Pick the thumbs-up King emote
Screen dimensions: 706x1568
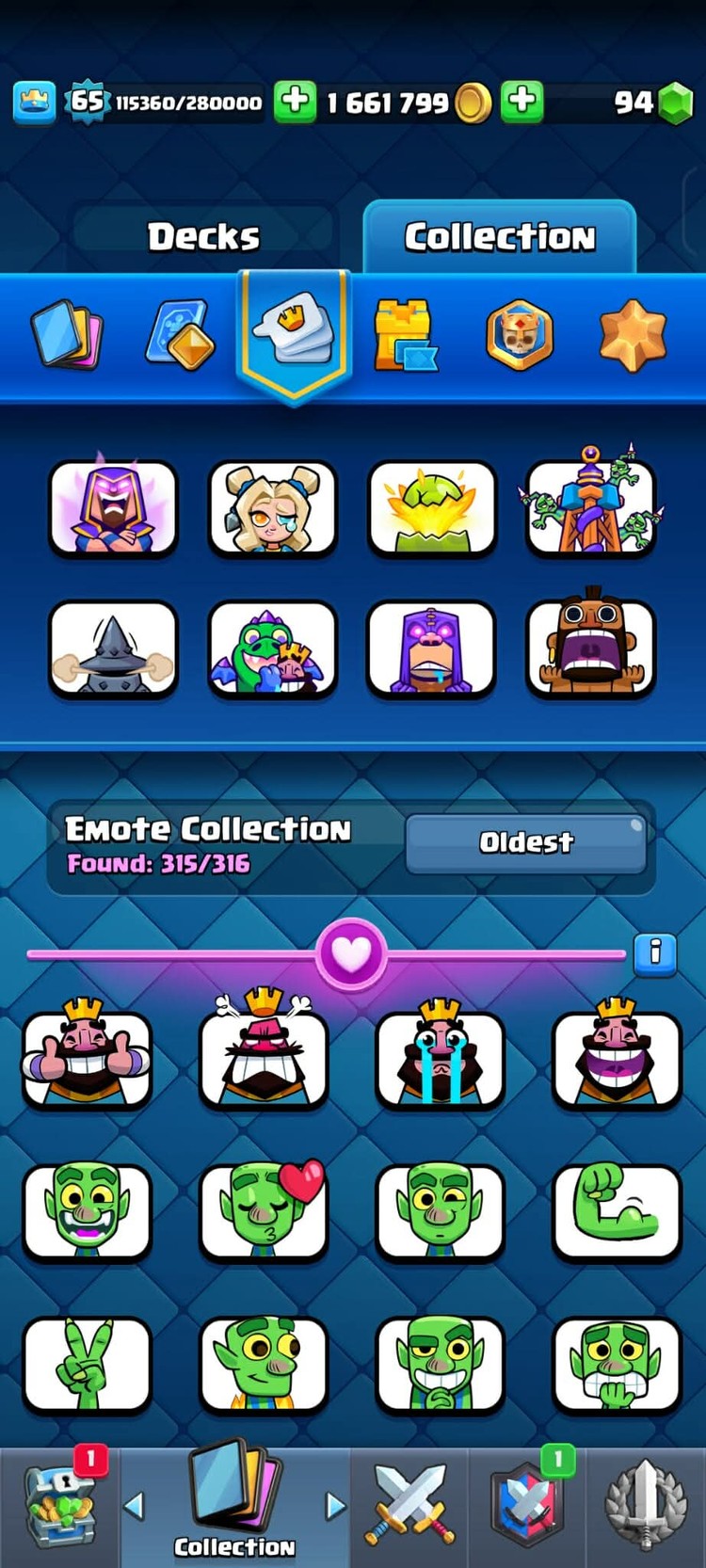87,1057
